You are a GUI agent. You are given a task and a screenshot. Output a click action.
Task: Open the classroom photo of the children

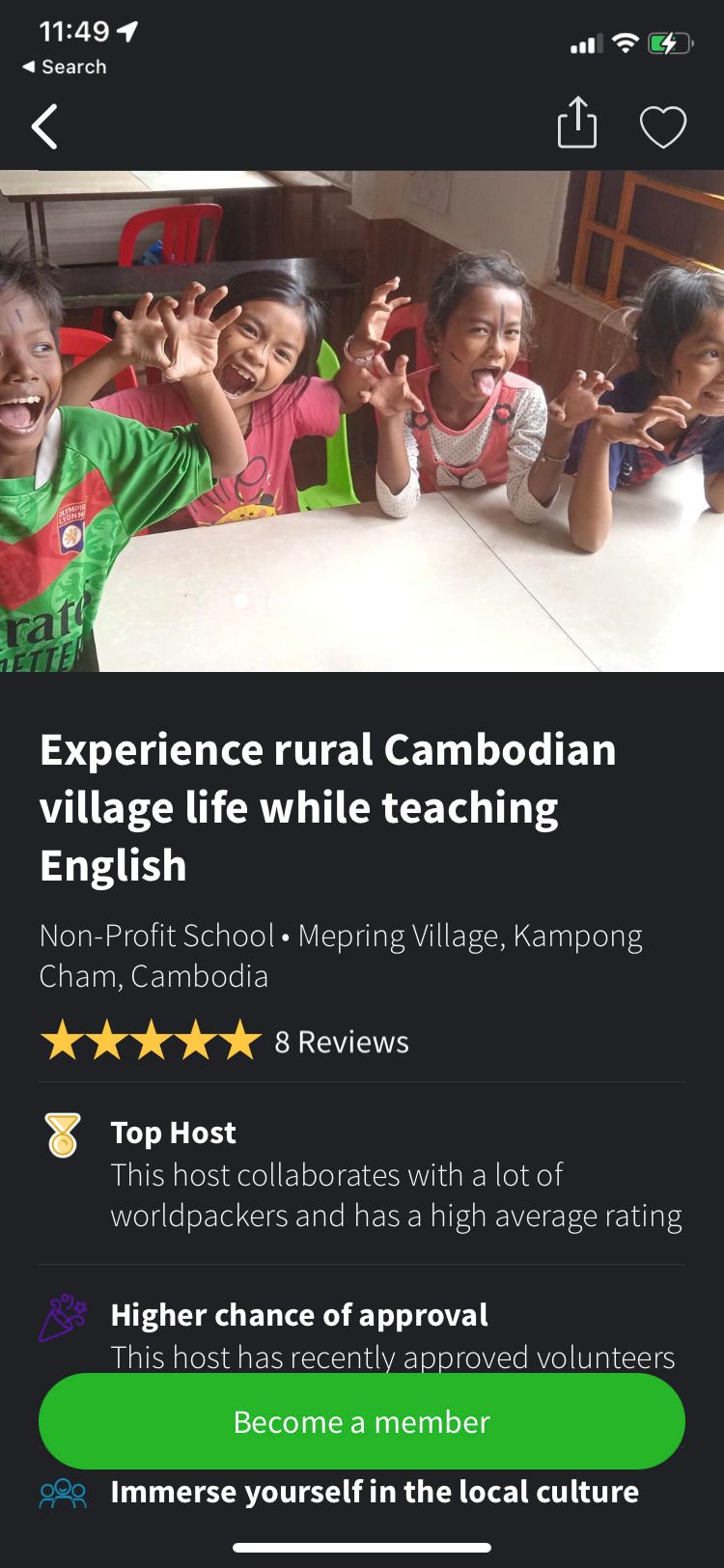pyautogui.click(x=362, y=421)
